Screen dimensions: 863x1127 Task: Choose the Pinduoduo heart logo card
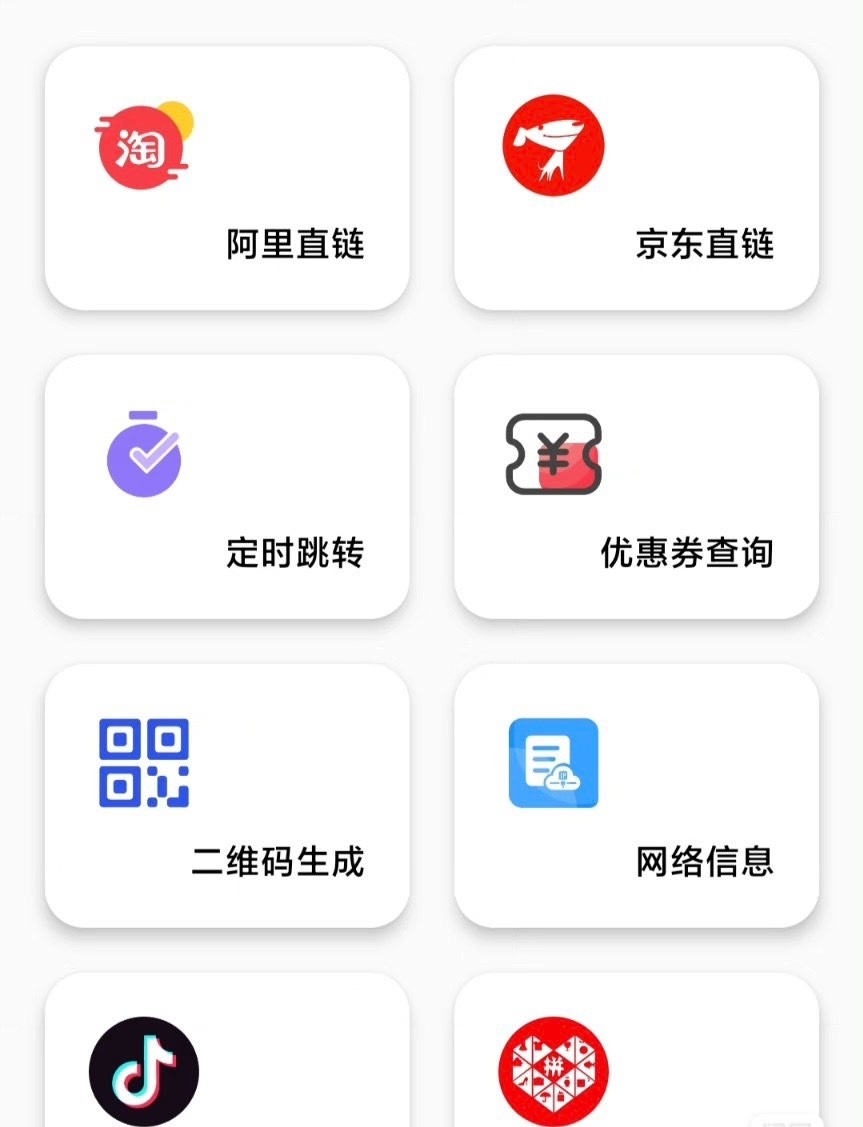636,1055
